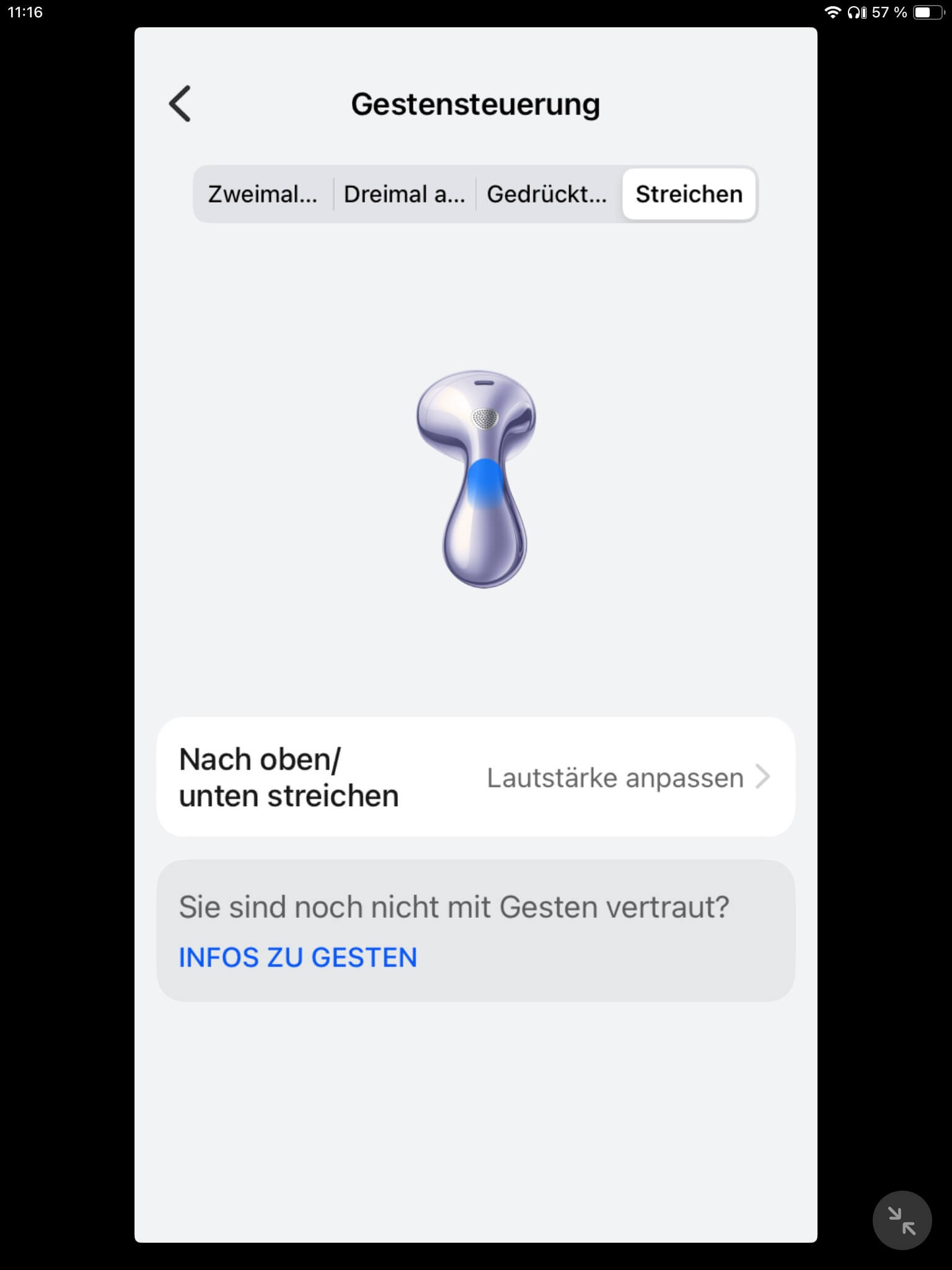Switch to the Gedrückt tab
This screenshot has height=1270, width=952.
(547, 194)
